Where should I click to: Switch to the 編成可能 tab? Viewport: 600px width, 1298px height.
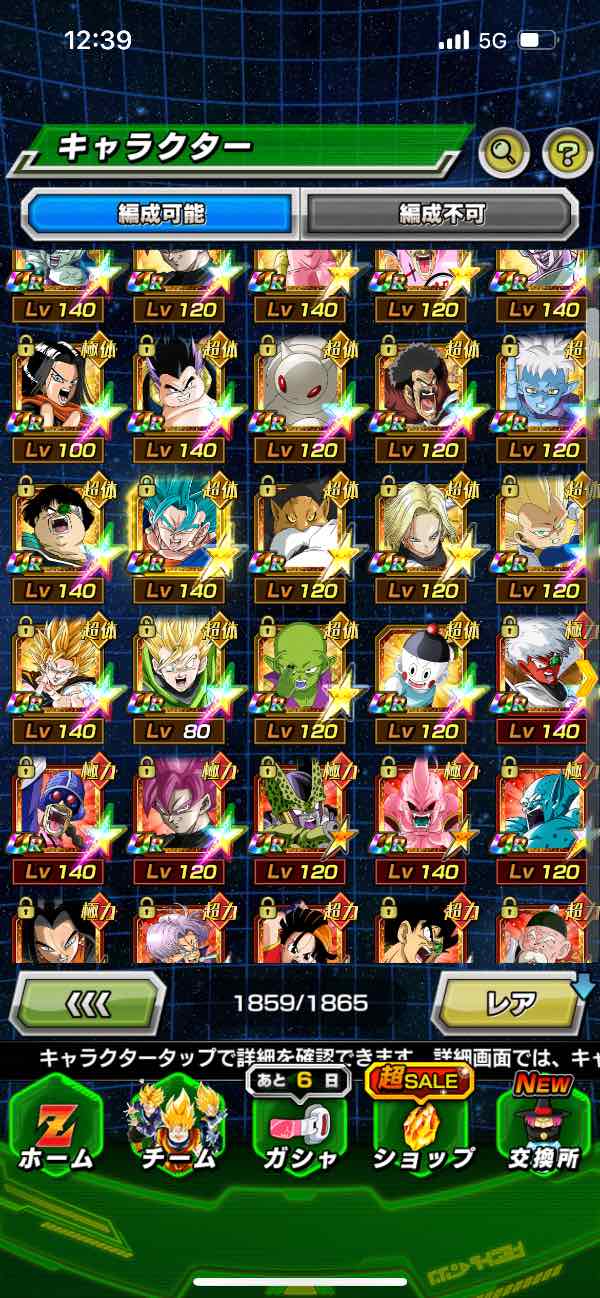click(160, 213)
